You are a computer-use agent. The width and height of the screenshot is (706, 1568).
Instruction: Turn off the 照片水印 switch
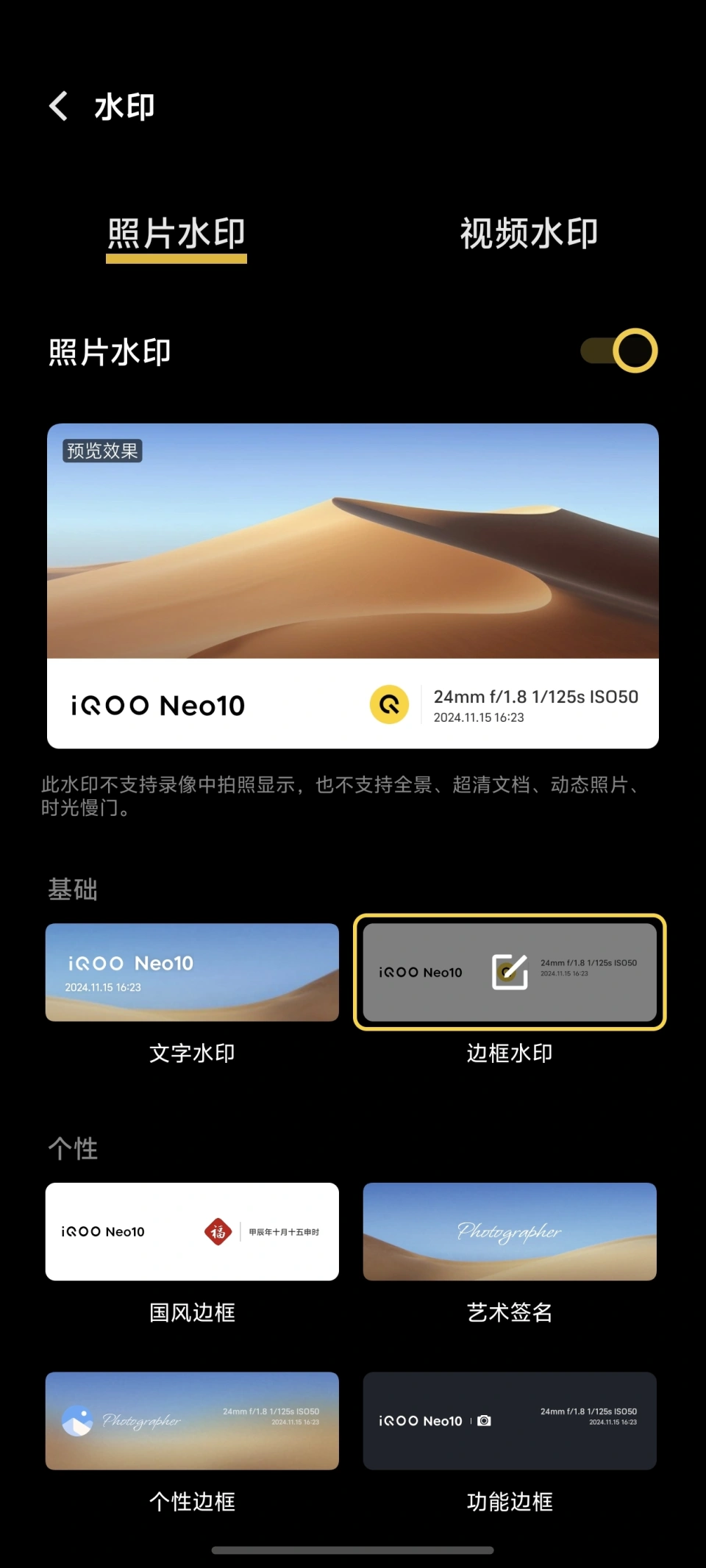pyautogui.click(x=619, y=351)
